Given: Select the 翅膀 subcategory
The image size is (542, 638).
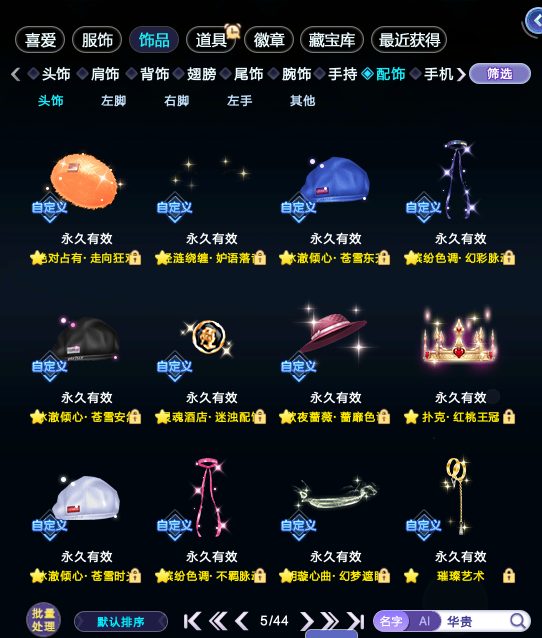Looking at the screenshot, I should [196, 74].
